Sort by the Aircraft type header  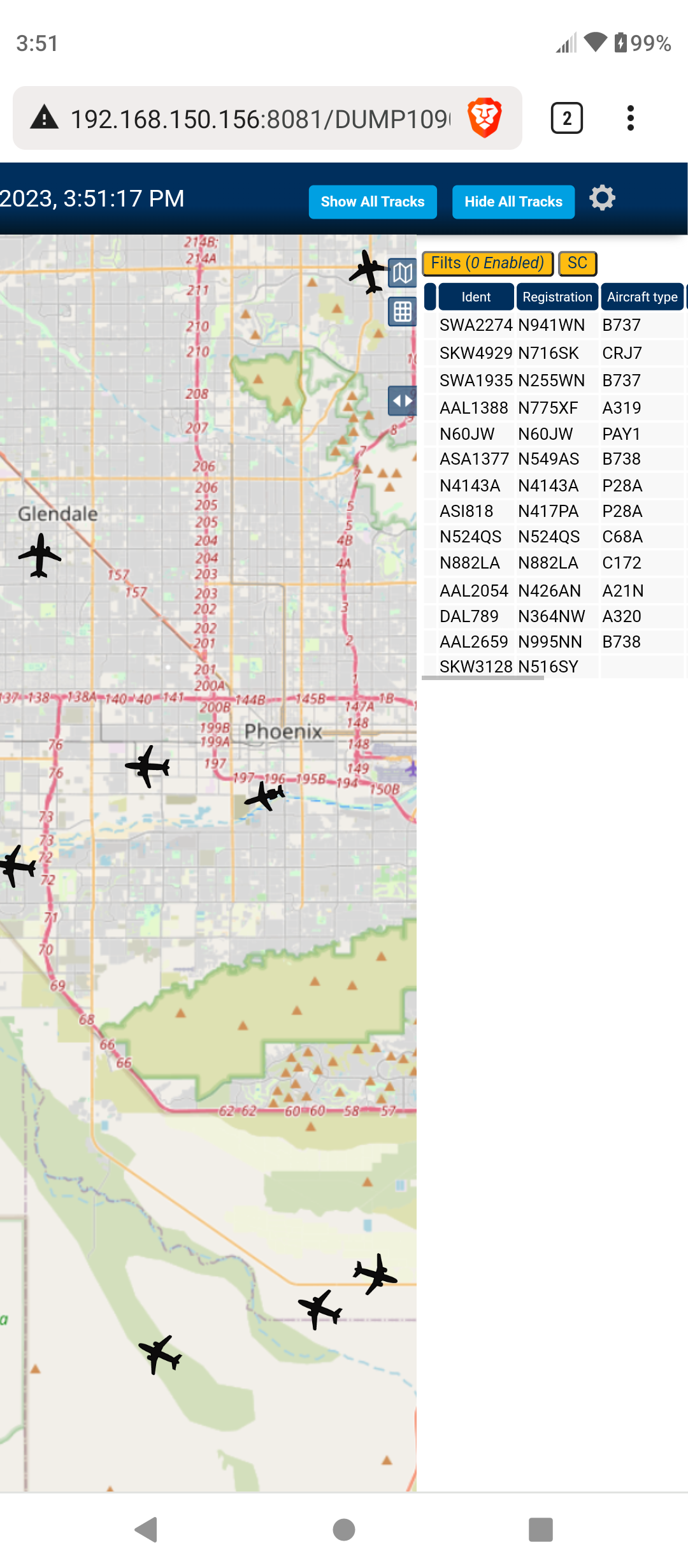click(x=642, y=297)
